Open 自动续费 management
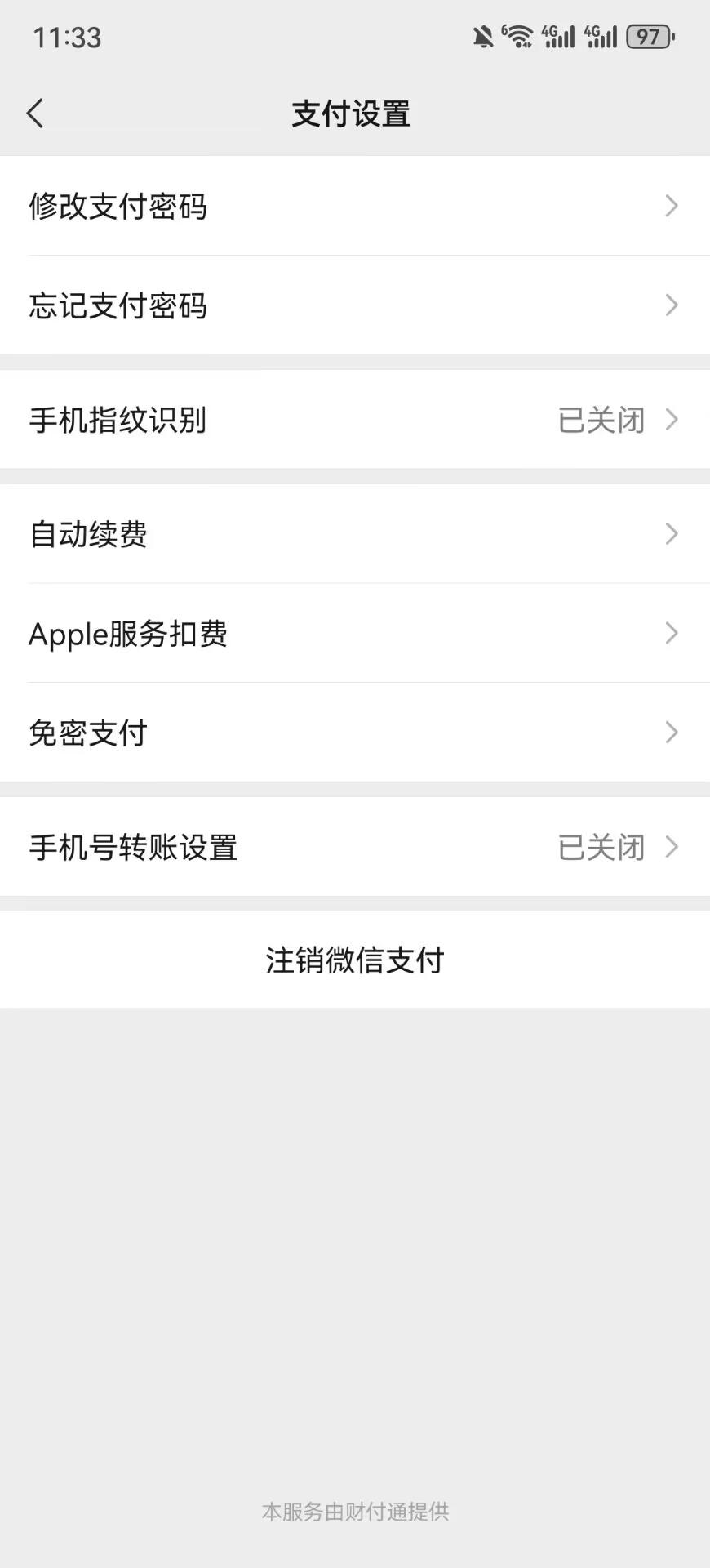Image resolution: width=710 pixels, height=1568 pixels. (x=354, y=534)
